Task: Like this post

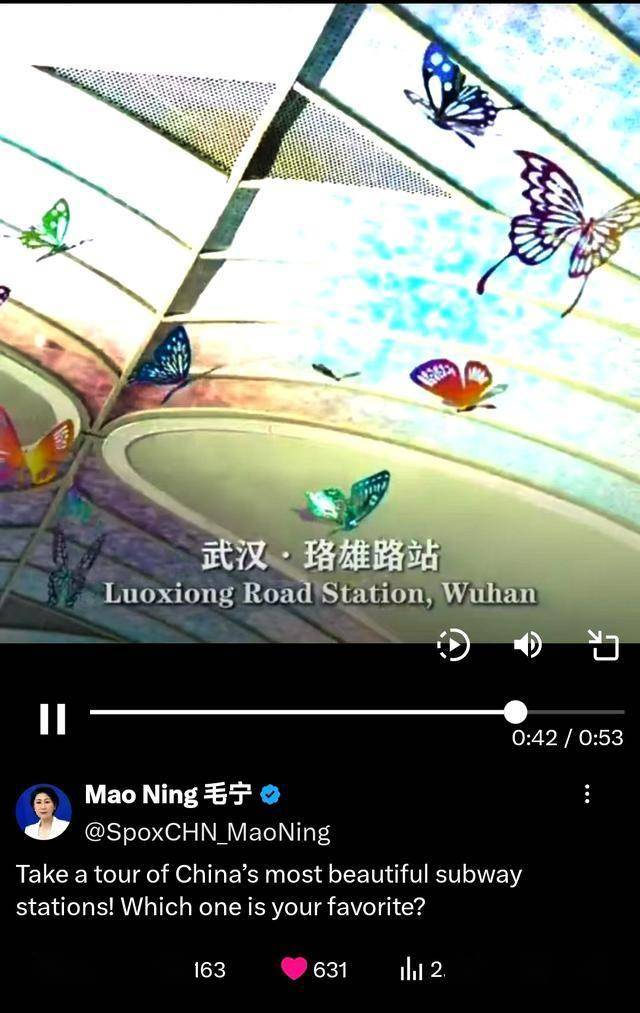Action: coord(294,968)
